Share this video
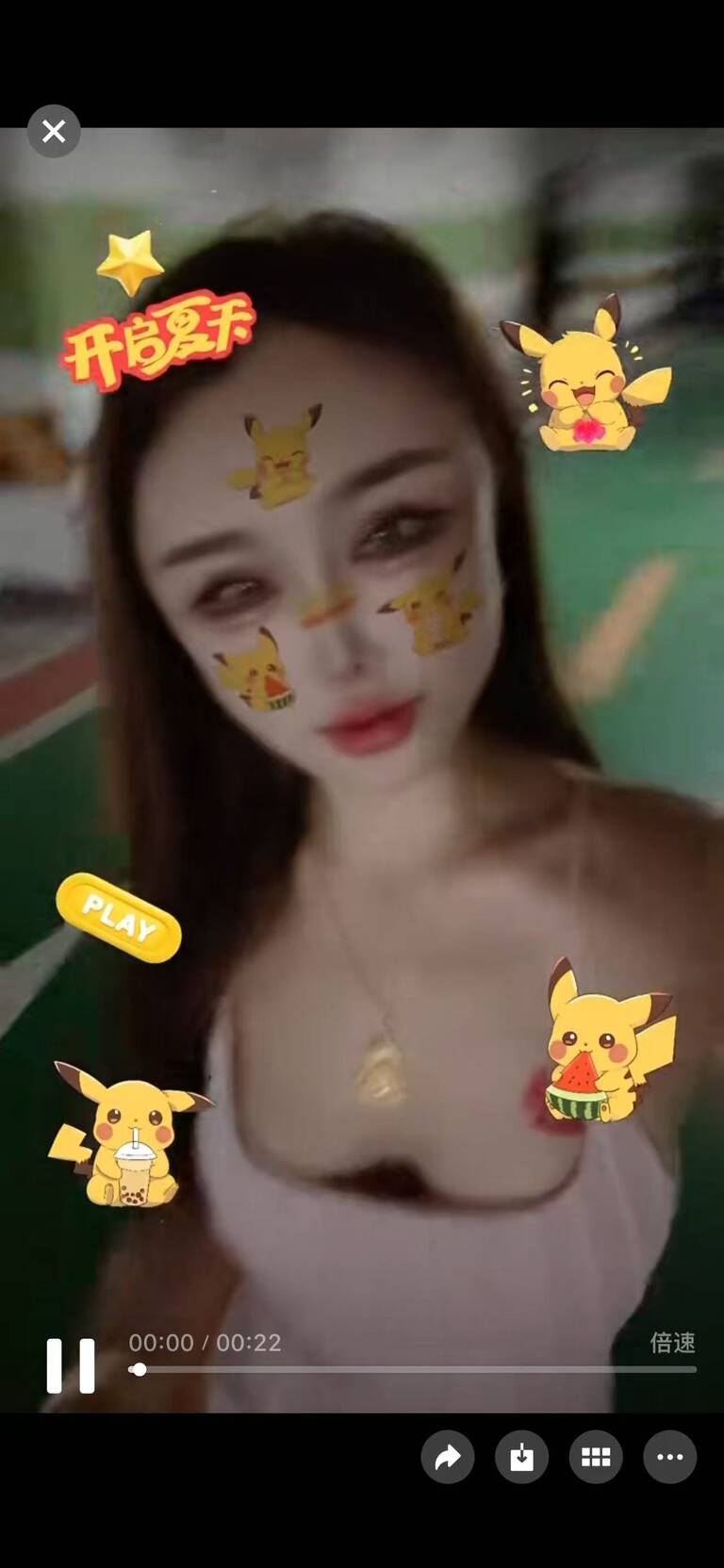The image size is (724, 1568). pyautogui.click(x=448, y=1458)
